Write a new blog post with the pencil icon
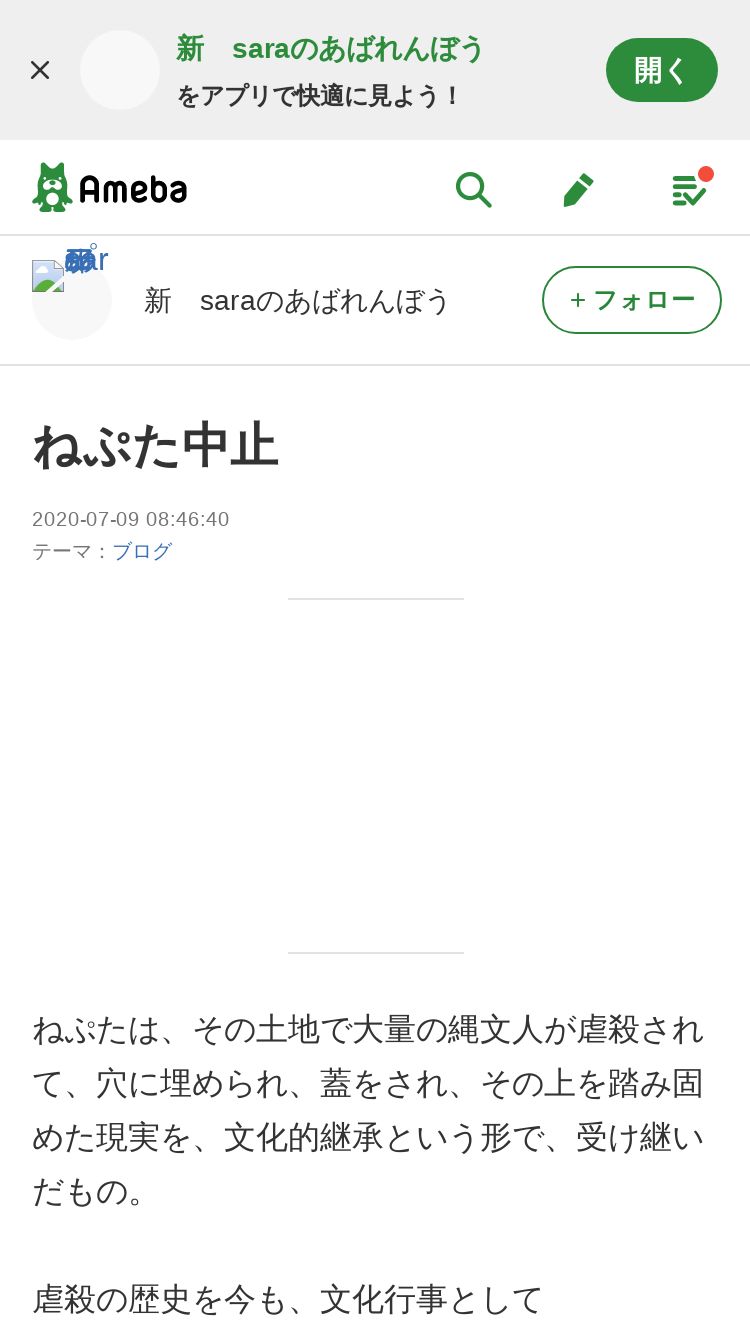Viewport: 750px width, 1334px height. [578, 189]
